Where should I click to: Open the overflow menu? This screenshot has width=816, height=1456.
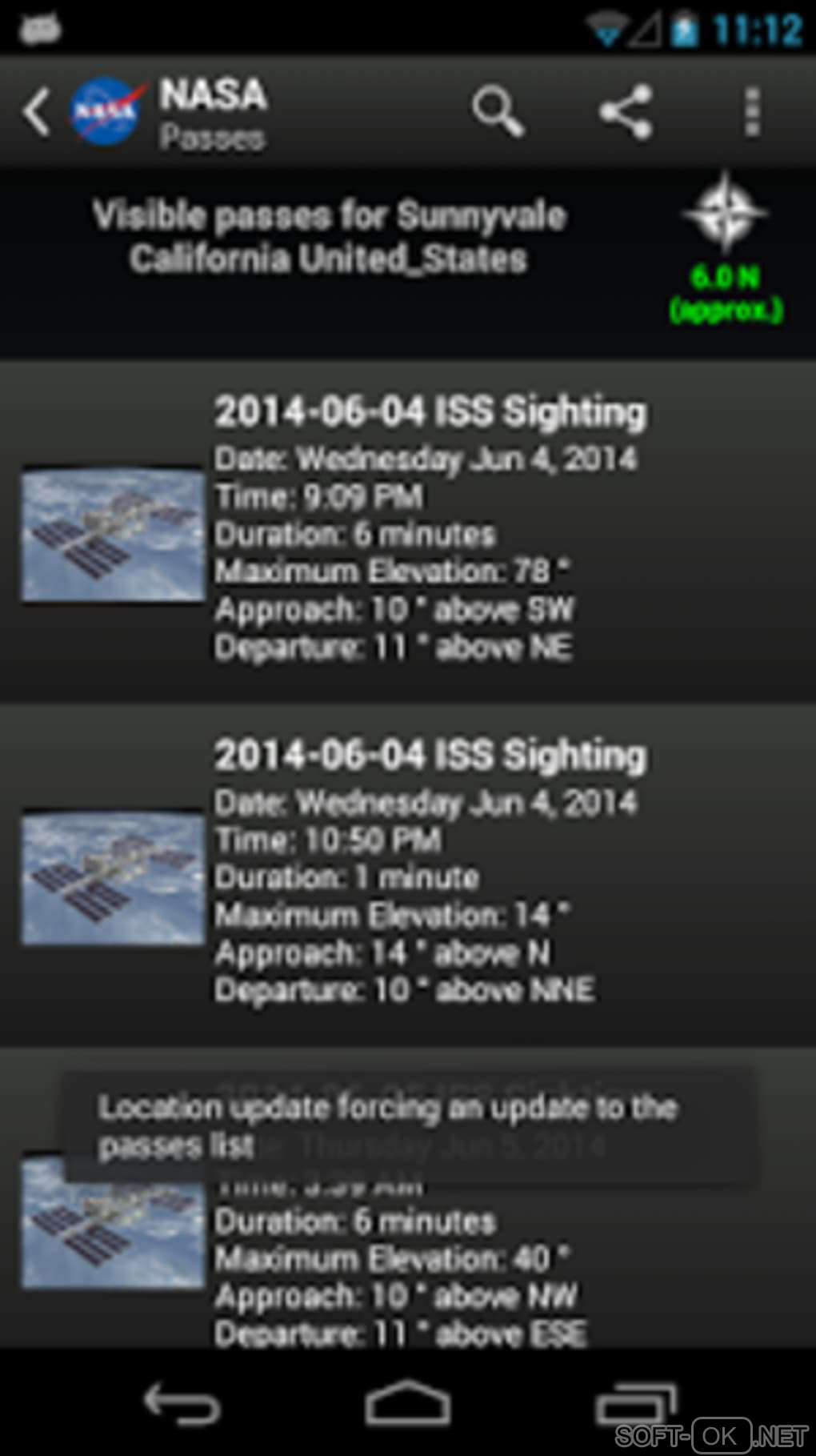tap(751, 111)
